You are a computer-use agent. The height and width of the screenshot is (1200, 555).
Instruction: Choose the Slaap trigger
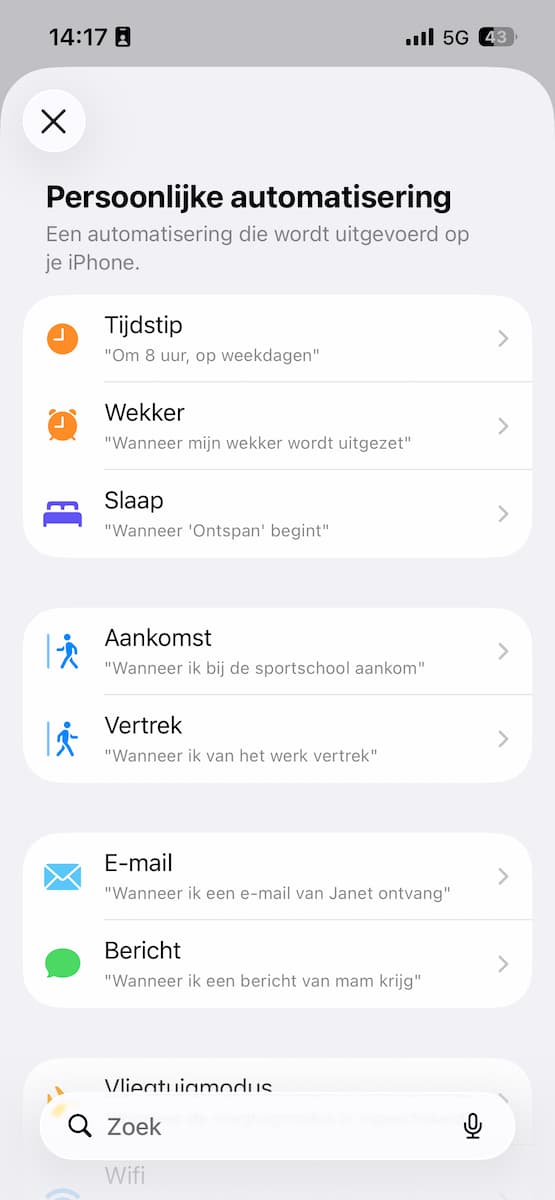point(277,514)
